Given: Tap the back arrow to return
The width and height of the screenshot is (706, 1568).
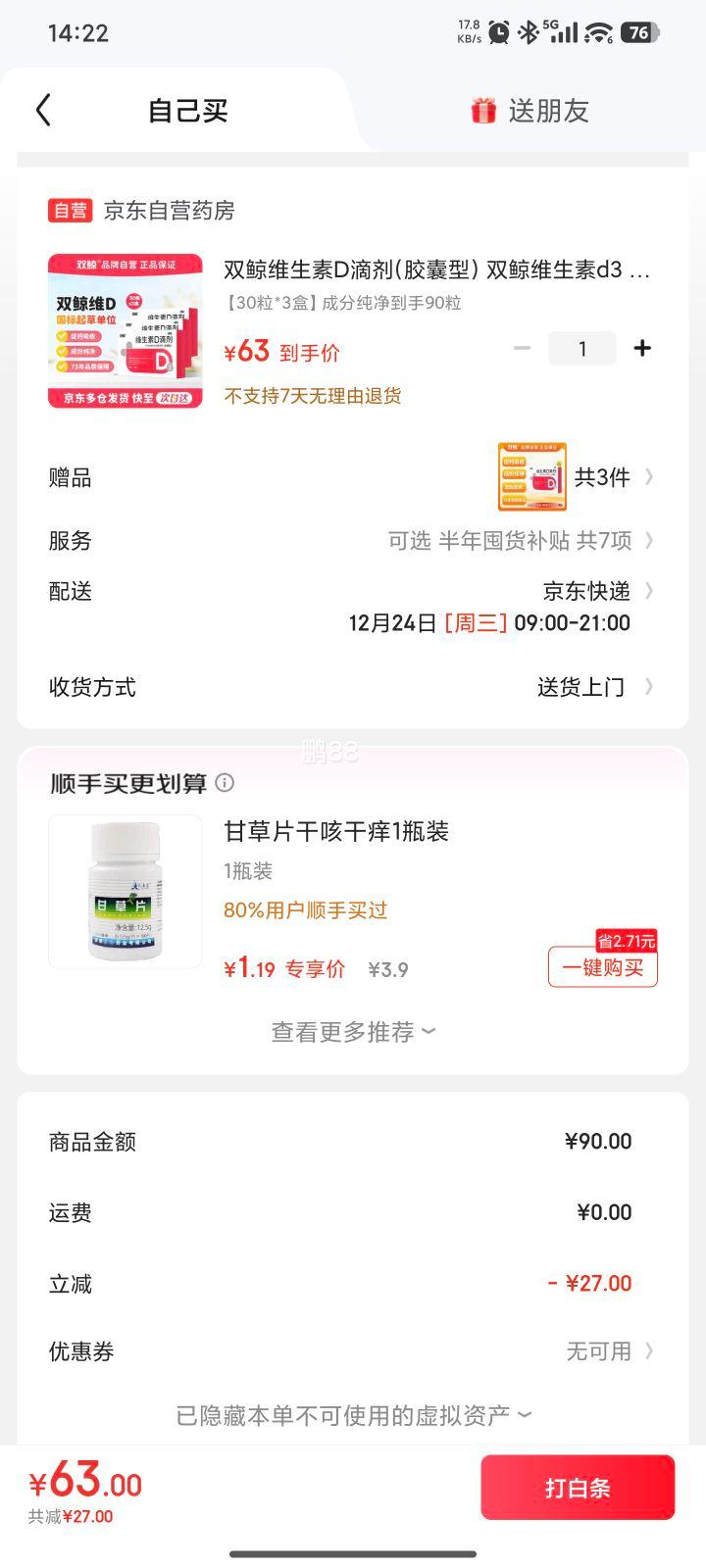Looking at the screenshot, I should coord(41,111).
